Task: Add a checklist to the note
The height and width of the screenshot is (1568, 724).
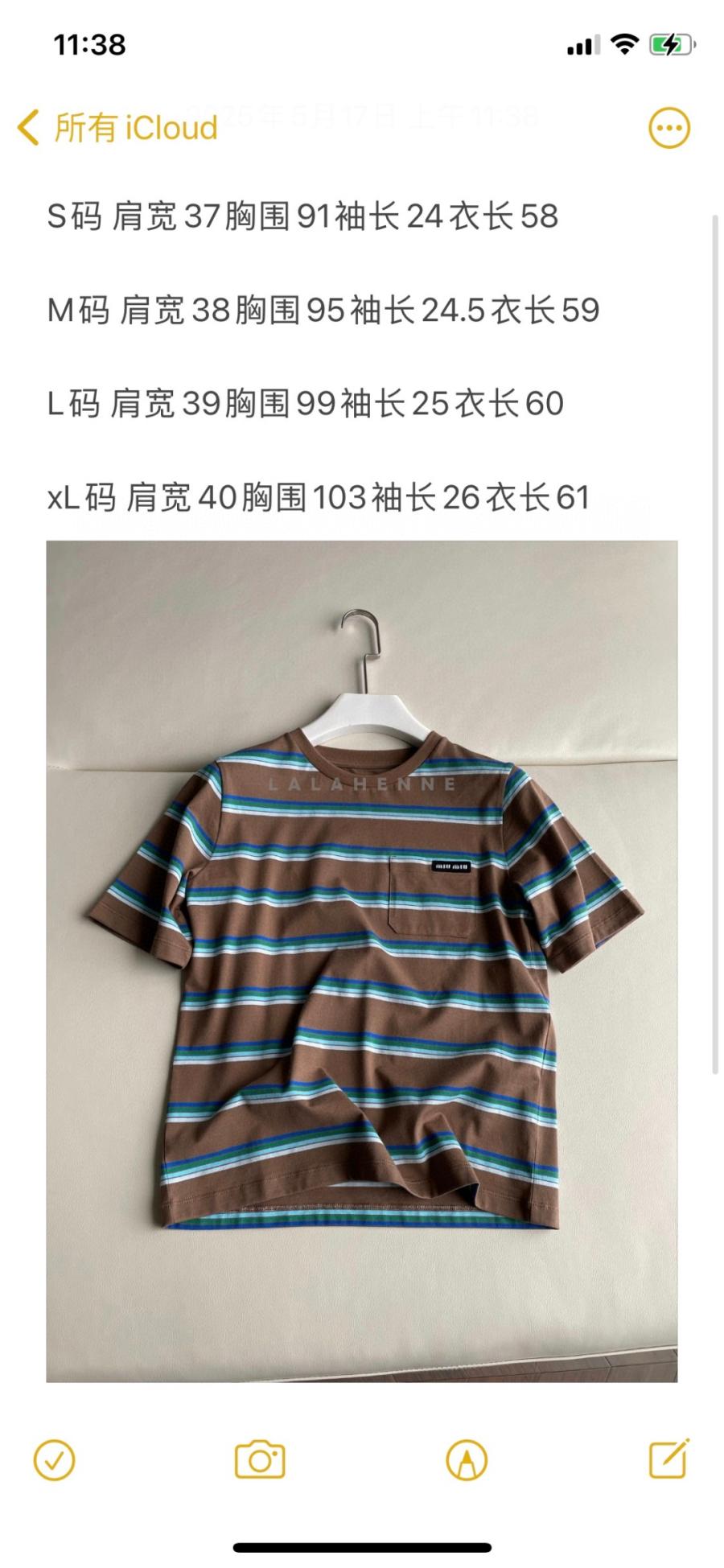Action: (54, 1459)
